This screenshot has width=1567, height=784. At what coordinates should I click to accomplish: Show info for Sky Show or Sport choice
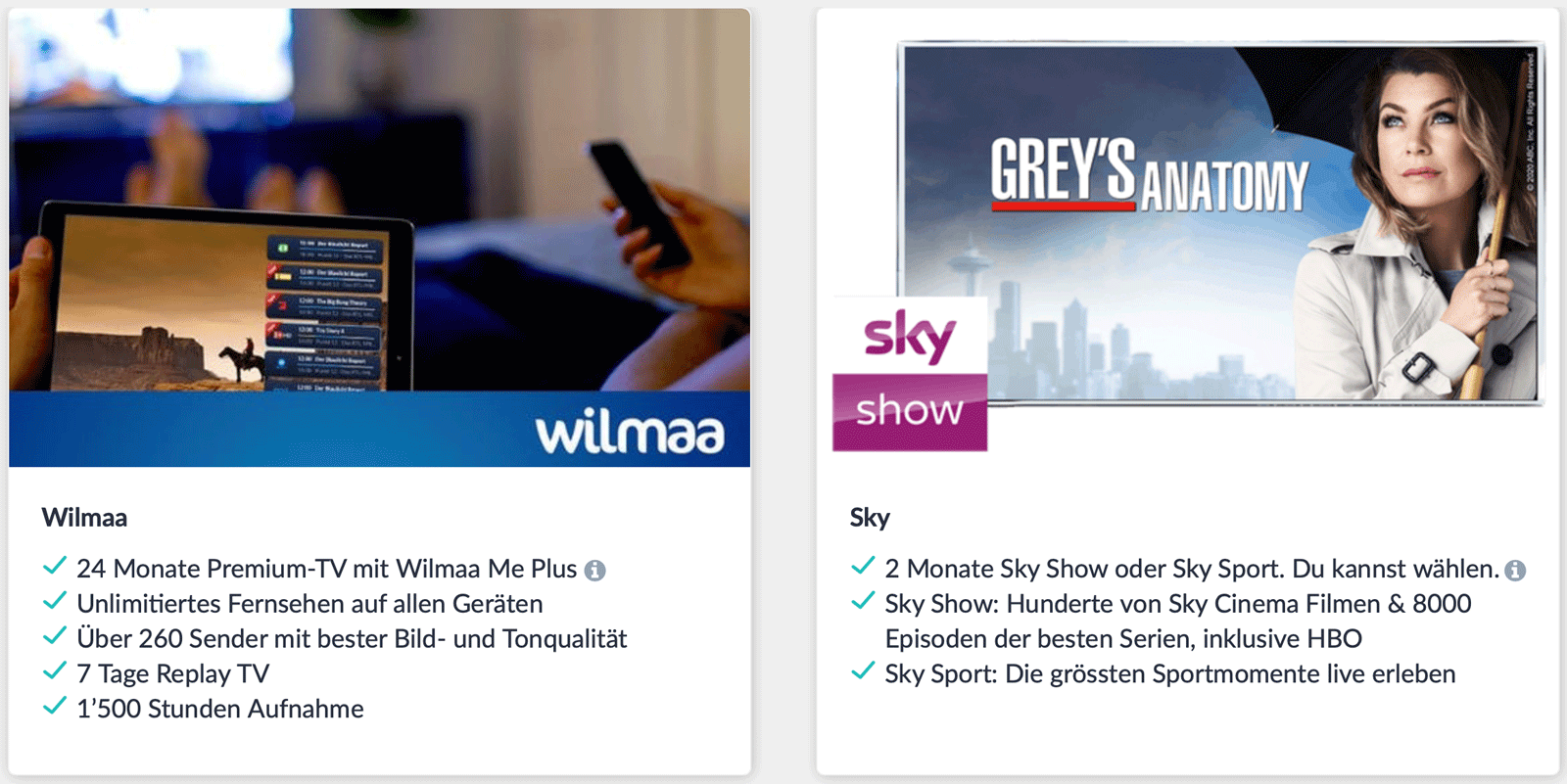click(x=1515, y=570)
